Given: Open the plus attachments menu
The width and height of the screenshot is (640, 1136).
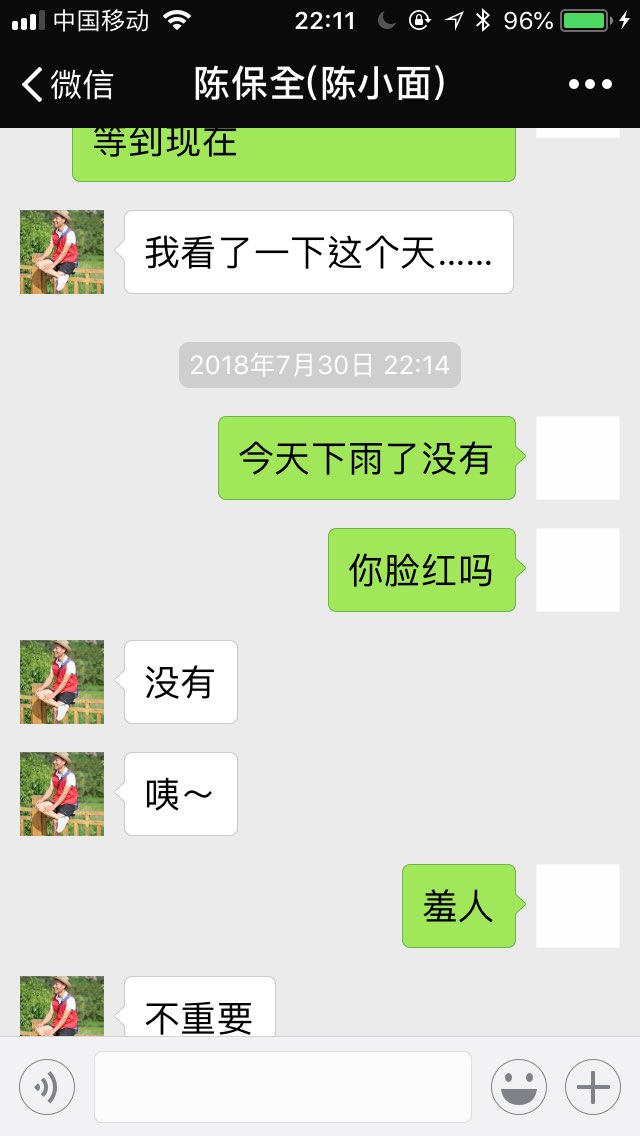Looking at the screenshot, I should point(593,1086).
